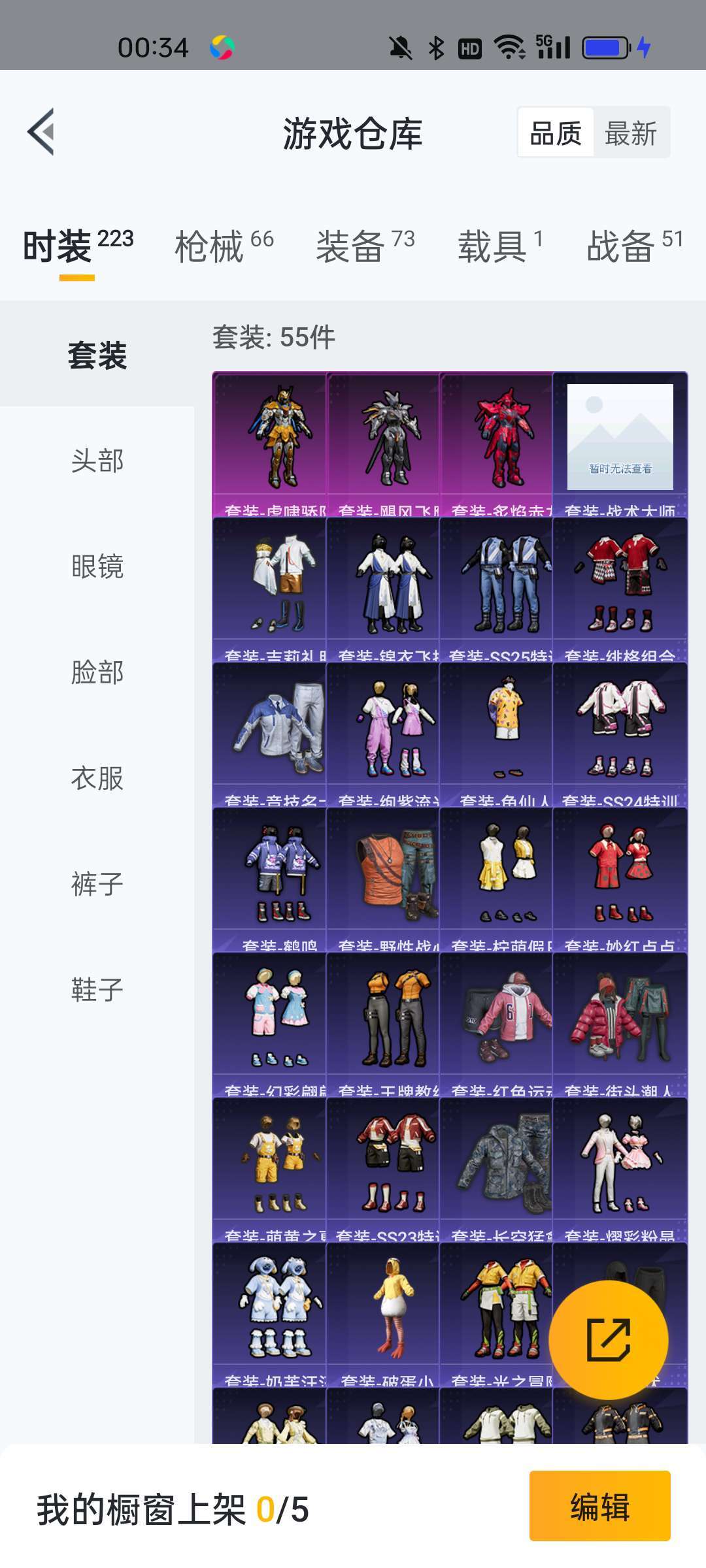
Task: Go back using the top-left arrow
Action: pyautogui.click(x=41, y=131)
